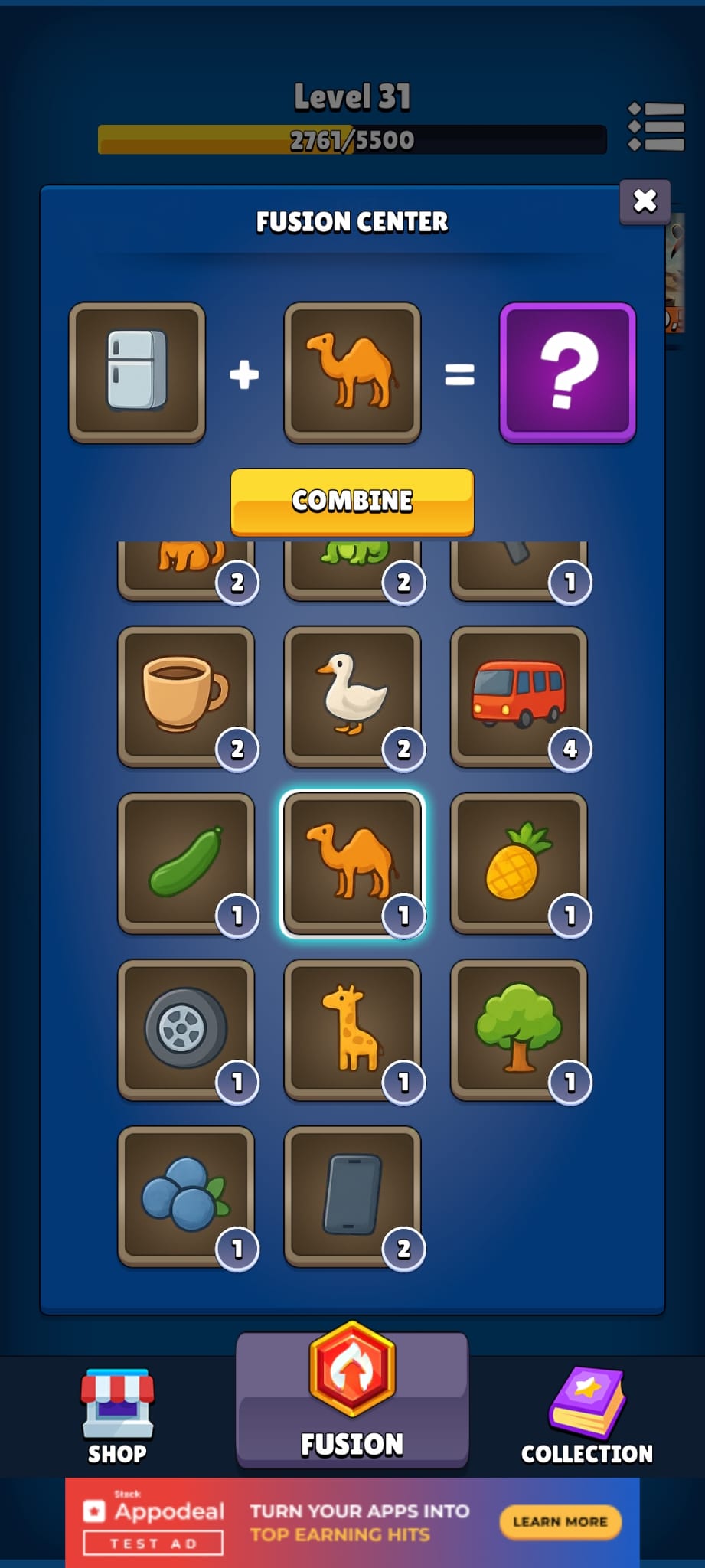Open the list menu icon near level bar
705x1568 pixels.
656,126
